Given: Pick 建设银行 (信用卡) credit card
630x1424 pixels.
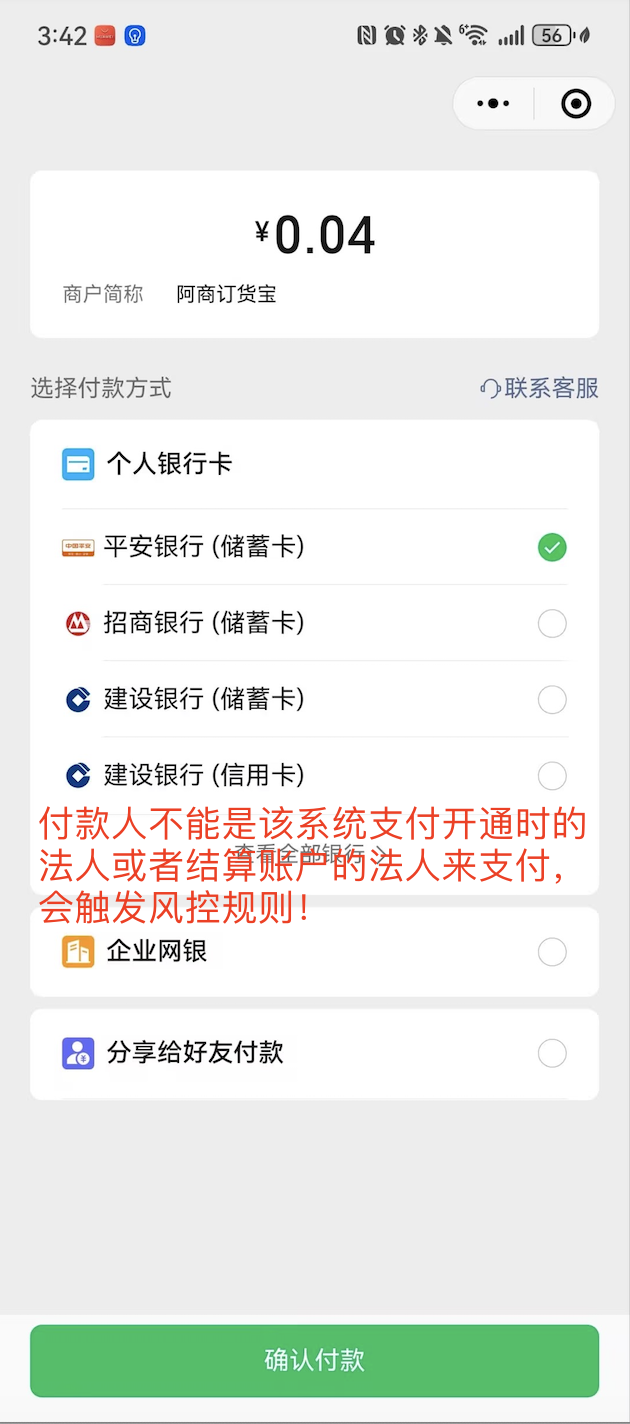Looking at the screenshot, I should [315, 775].
